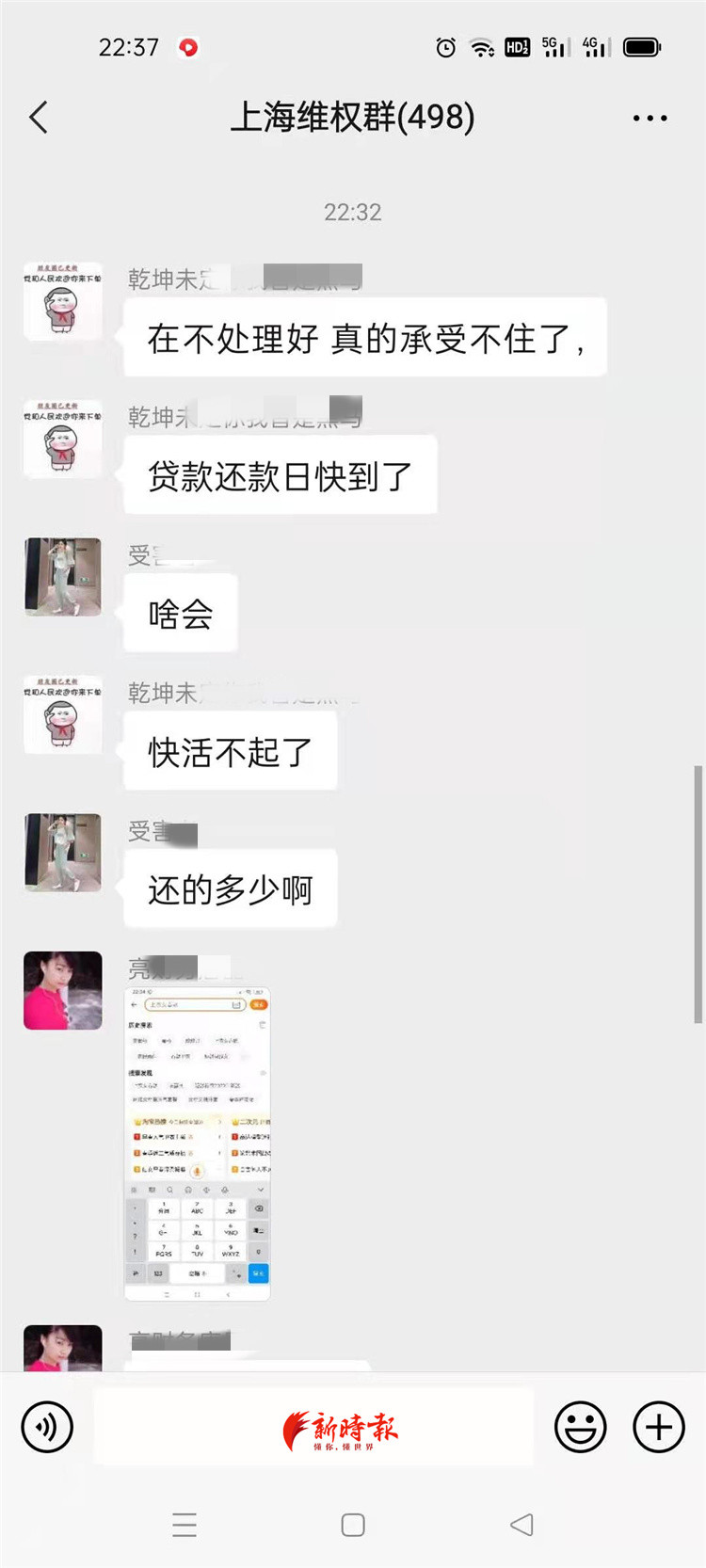
Task: Tap the 22:32 timestamp label
Action: (353, 212)
